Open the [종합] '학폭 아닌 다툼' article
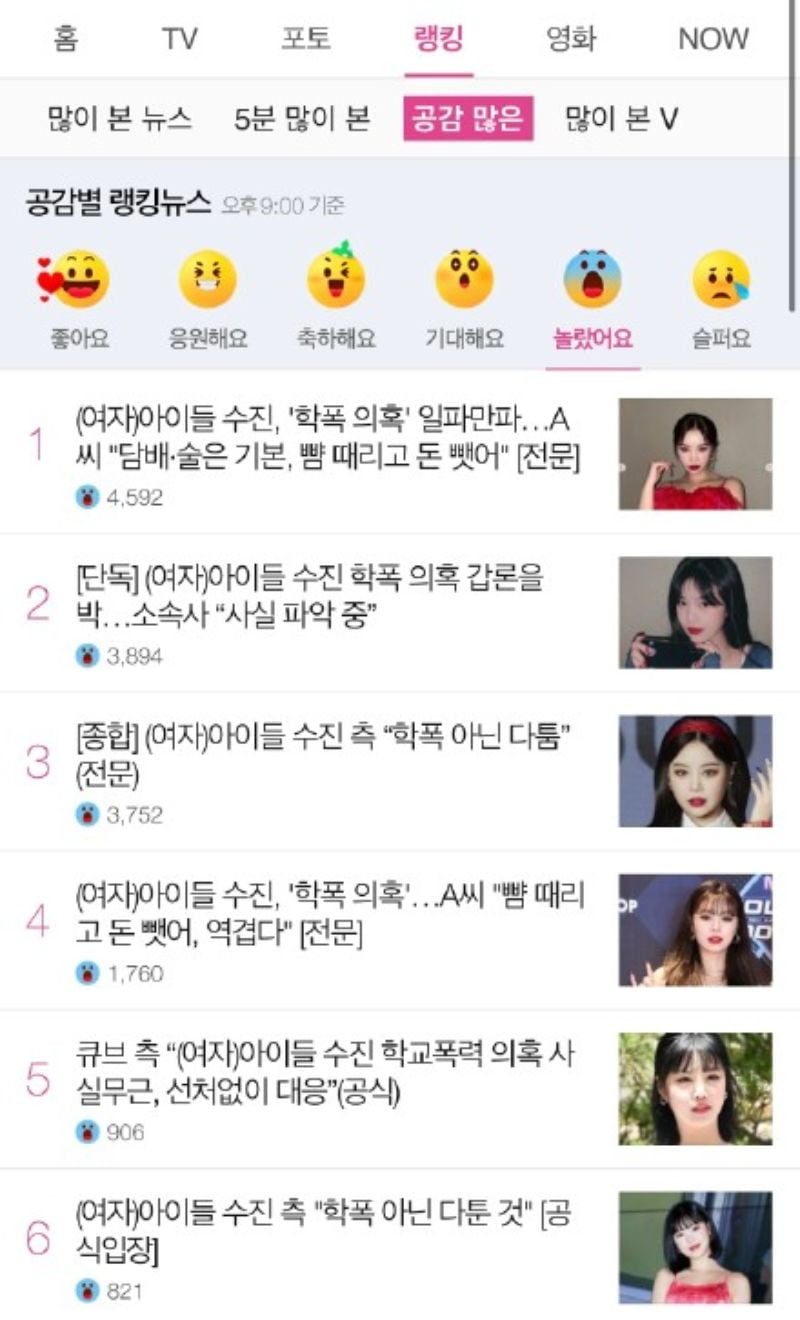Screen dimensions: 800x1320 click(322, 755)
